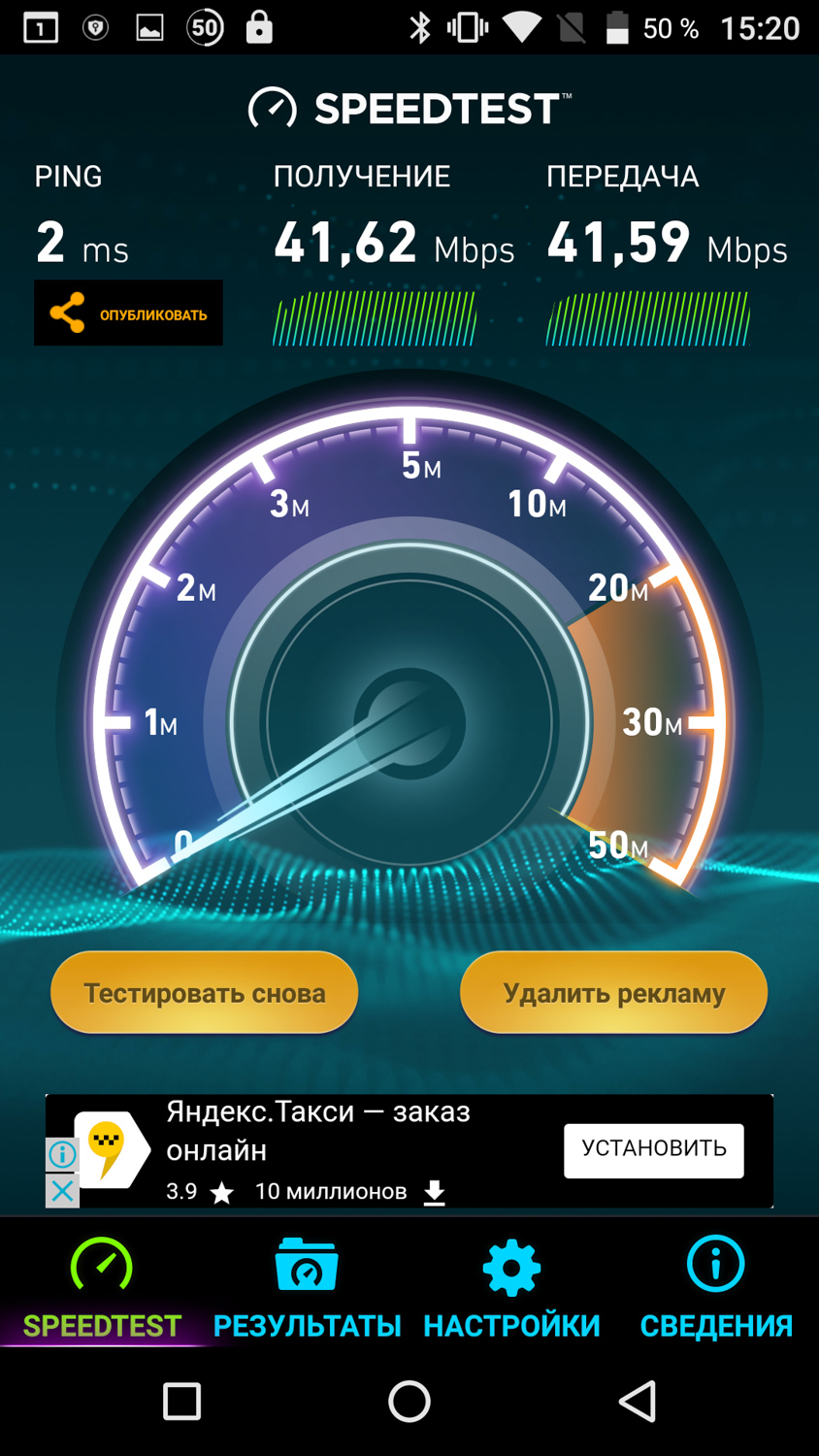819x1456 pixels.
Task: Open recent apps from navigation bar
Action: (181, 1401)
